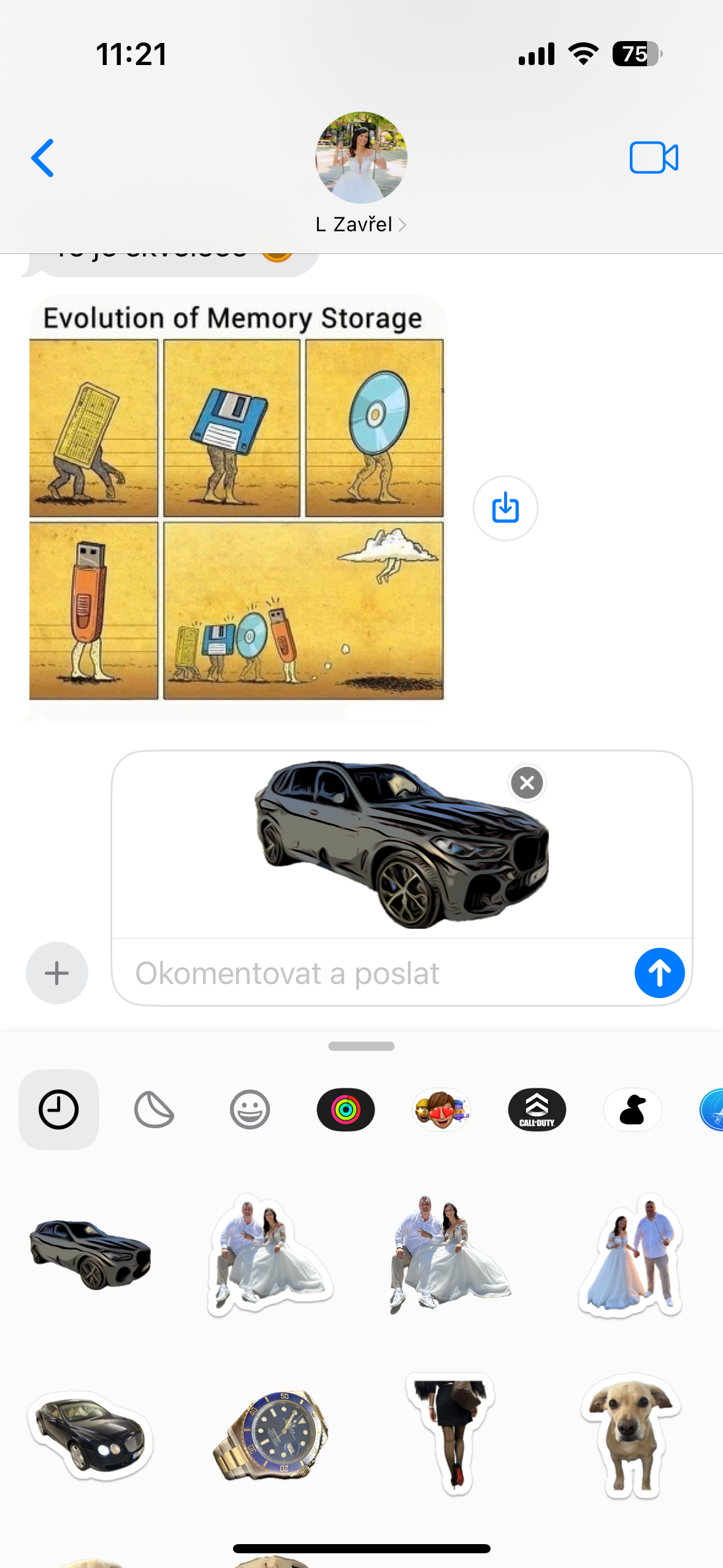Select the black duck silhouette sticker pack

(633, 1109)
